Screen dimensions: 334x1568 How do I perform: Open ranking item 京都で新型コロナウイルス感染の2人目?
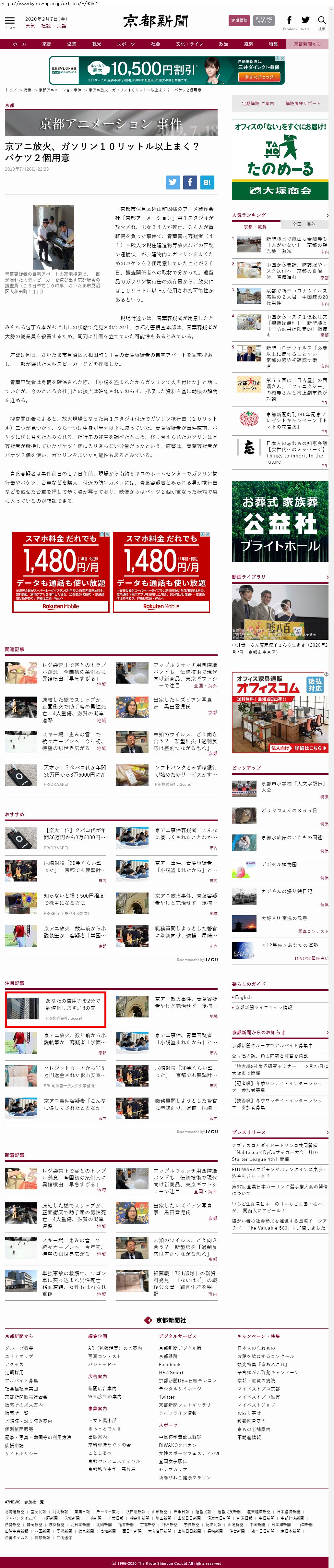(x=296, y=297)
